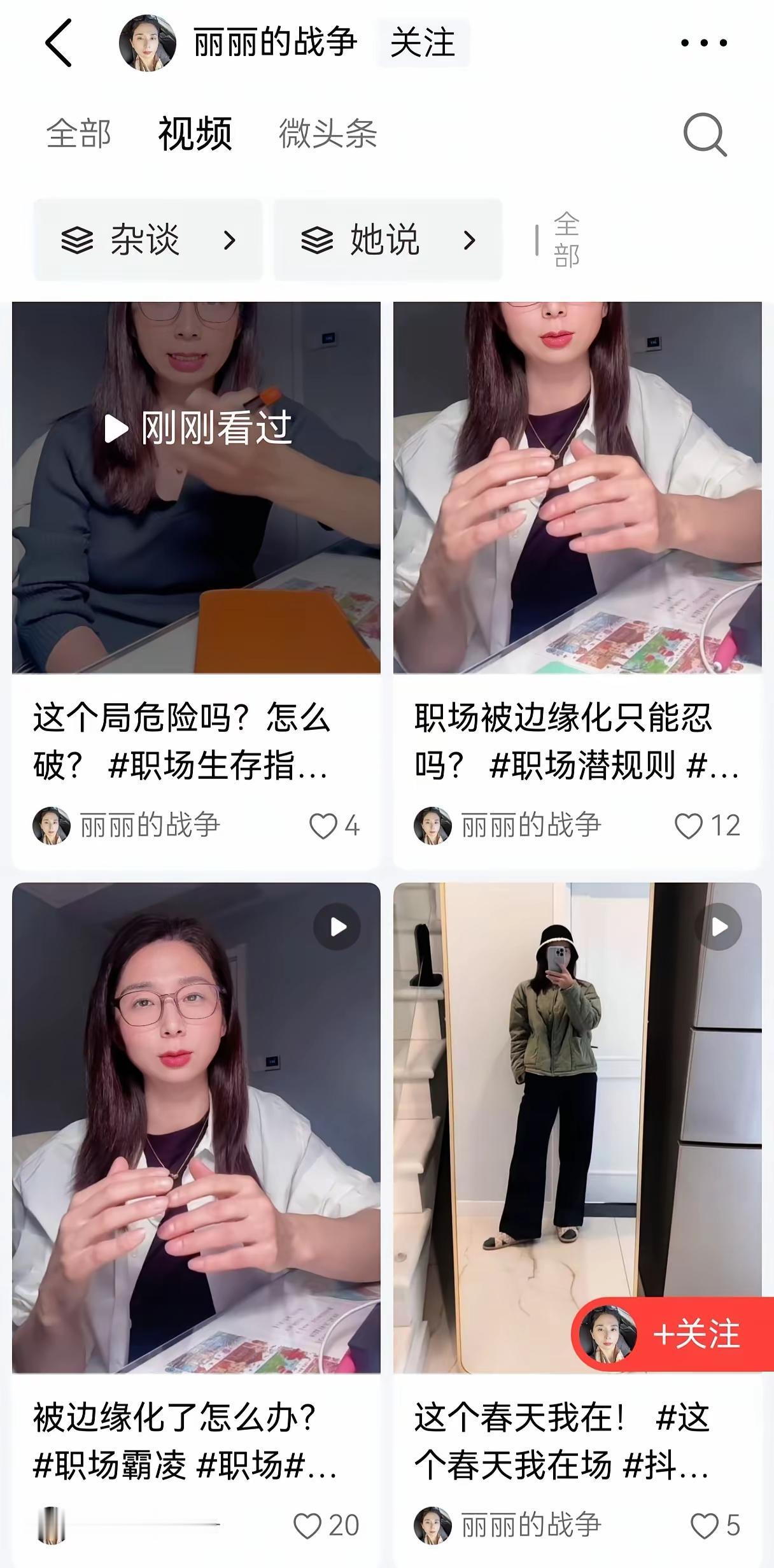
Task: Open the 全部 collections list on the right
Action: 567,242
